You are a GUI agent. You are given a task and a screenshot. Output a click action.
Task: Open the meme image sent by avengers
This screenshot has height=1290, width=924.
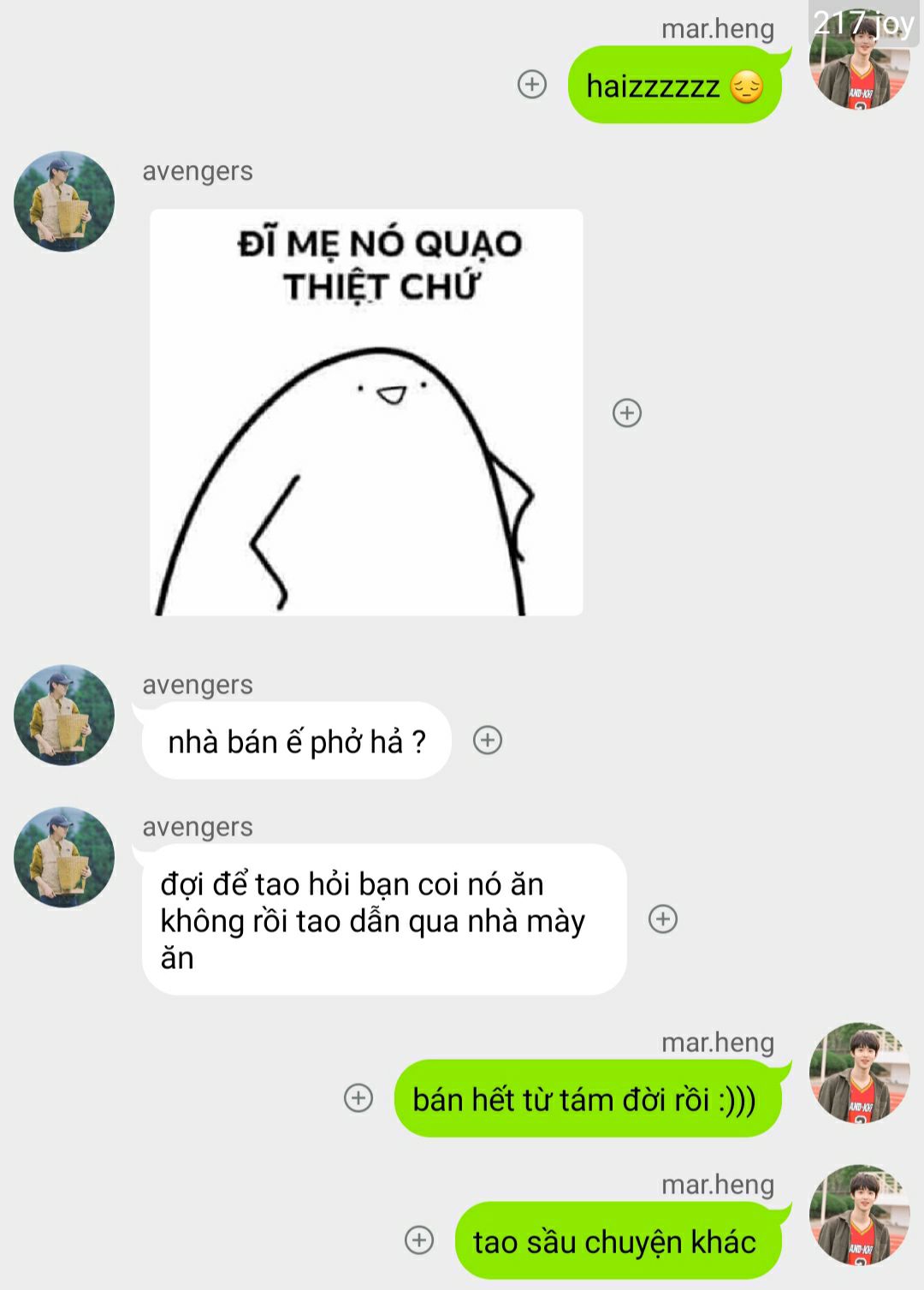[x=366, y=412]
